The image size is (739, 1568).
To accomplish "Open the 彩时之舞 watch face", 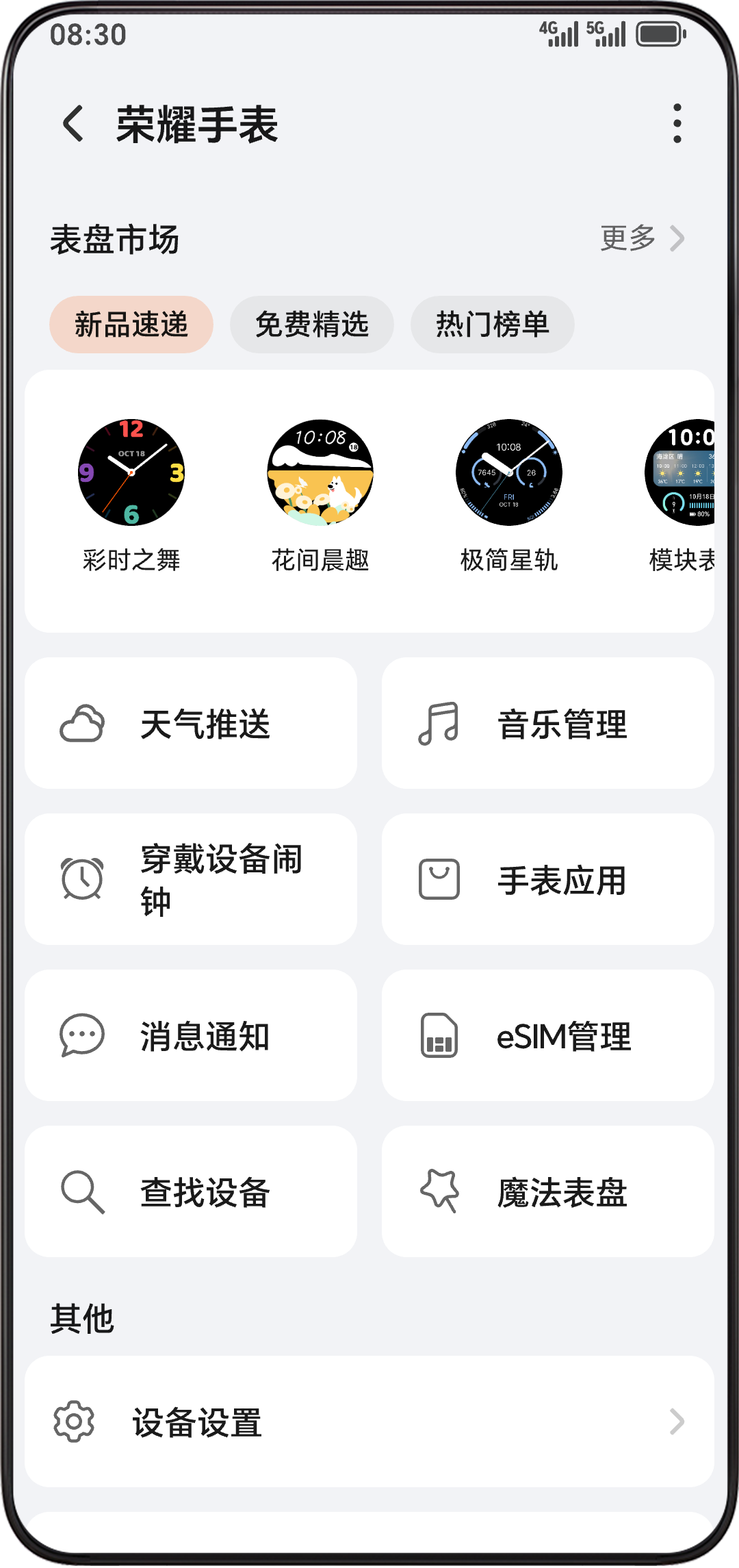I will pyautogui.click(x=131, y=473).
